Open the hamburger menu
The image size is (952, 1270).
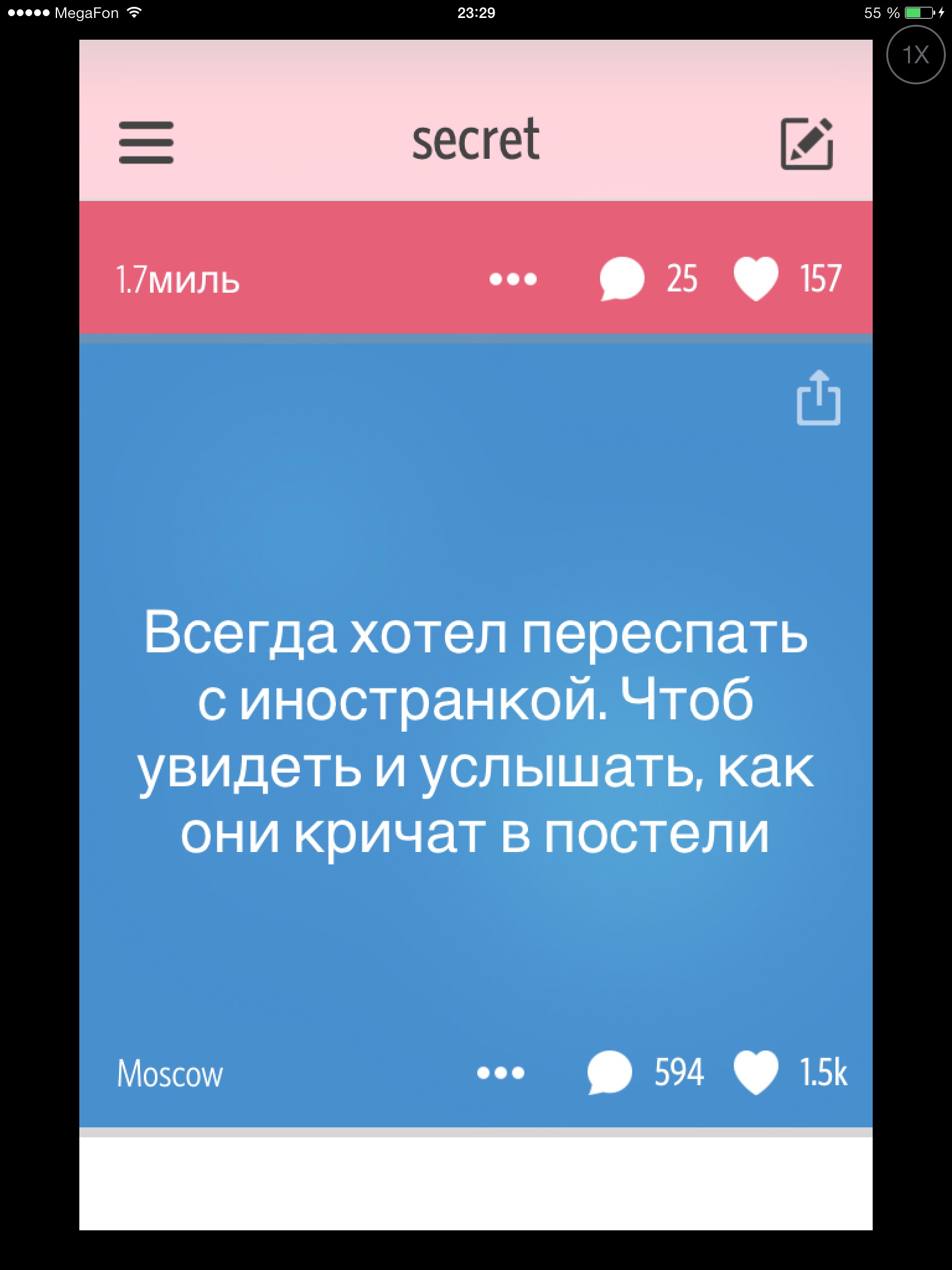click(146, 143)
